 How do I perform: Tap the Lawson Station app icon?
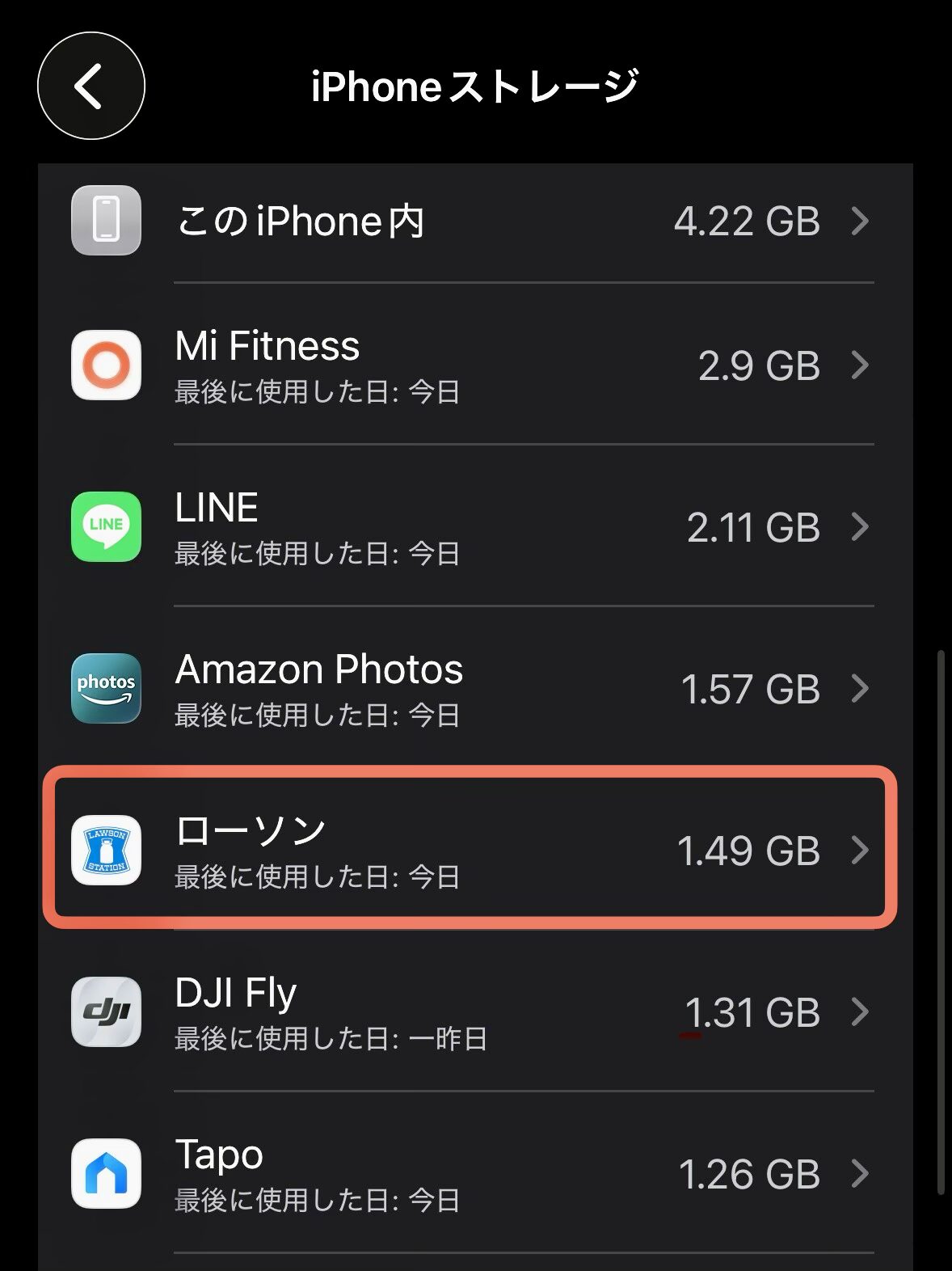coord(106,851)
